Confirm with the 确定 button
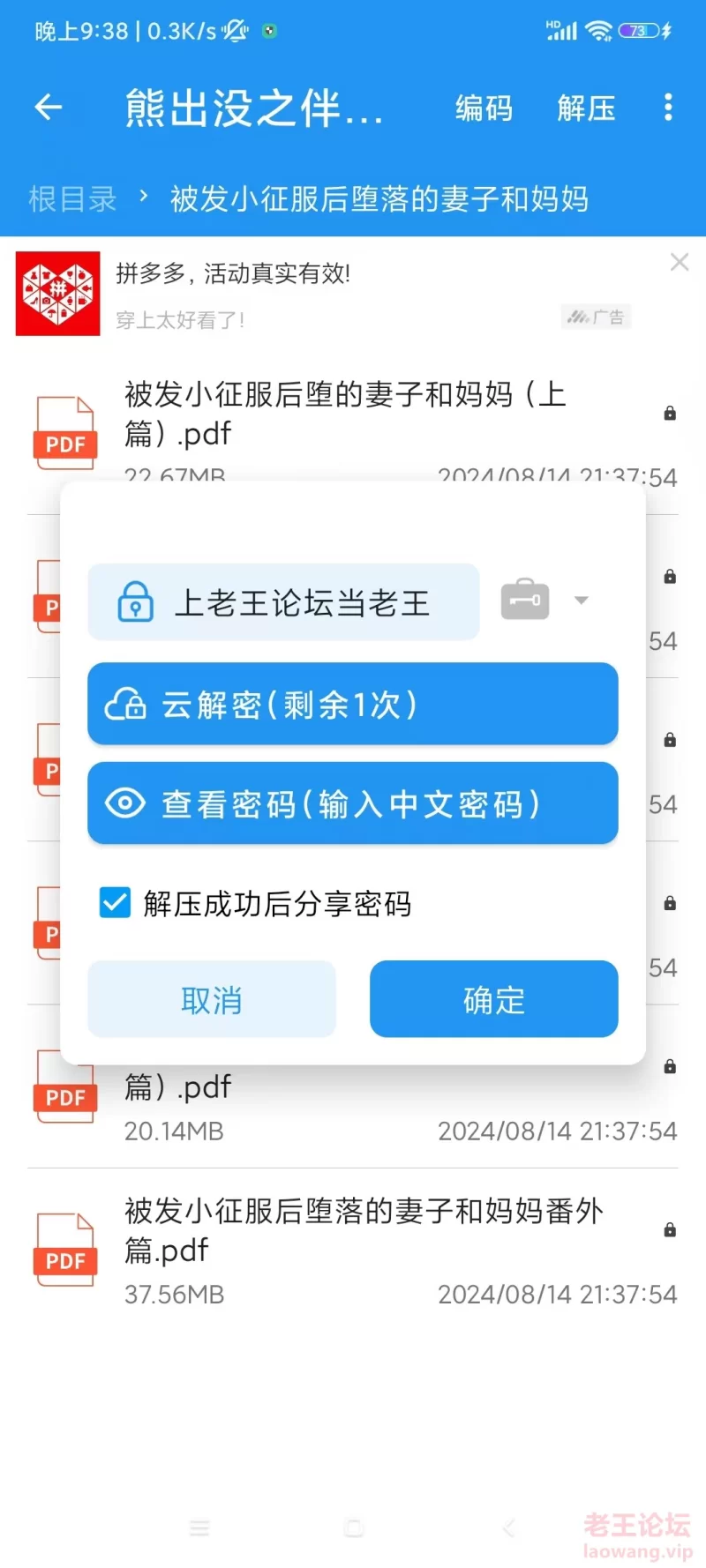The height and width of the screenshot is (1568, 706). tap(494, 999)
